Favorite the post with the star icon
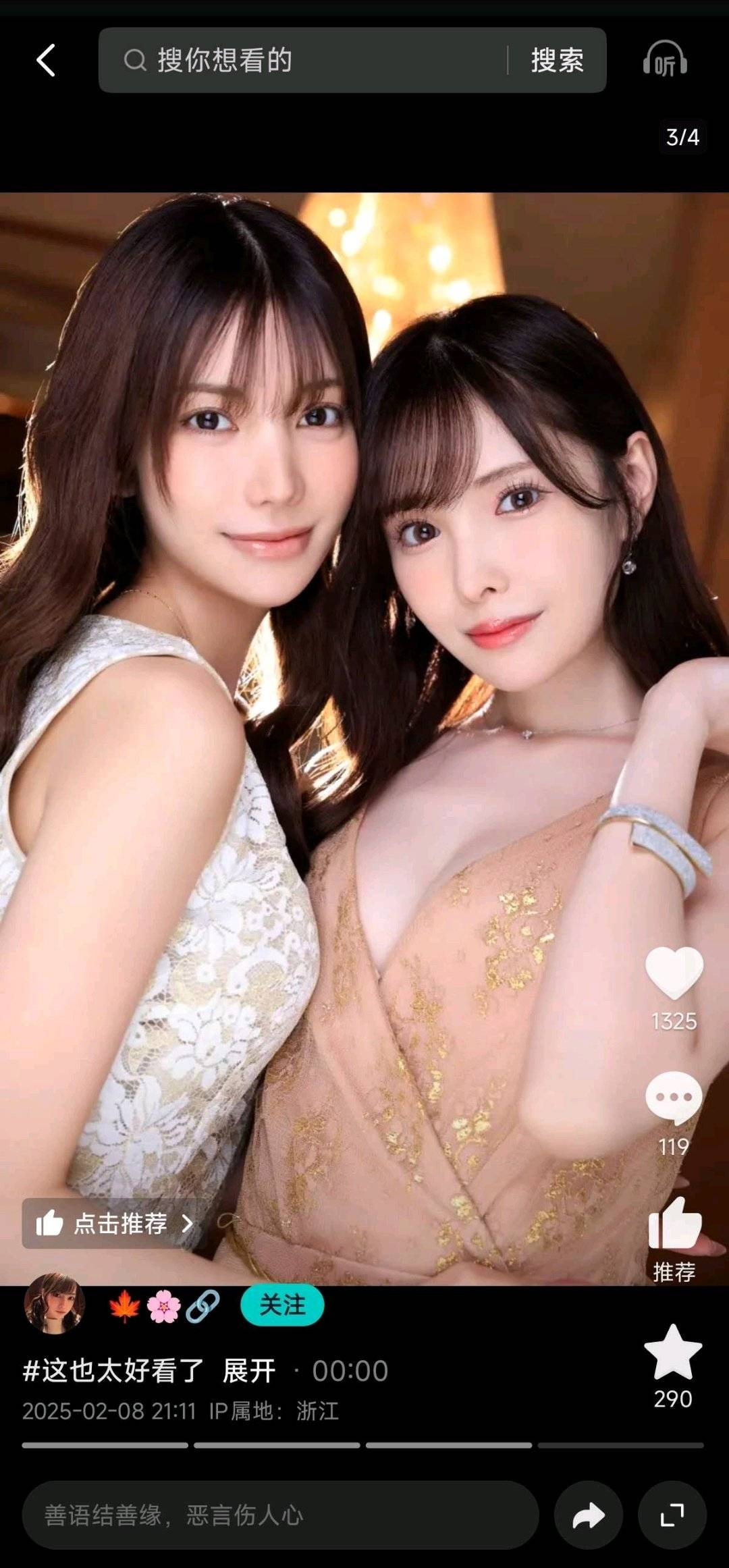This screenshot has height=1568, width=729. (x=673, y=1351)
